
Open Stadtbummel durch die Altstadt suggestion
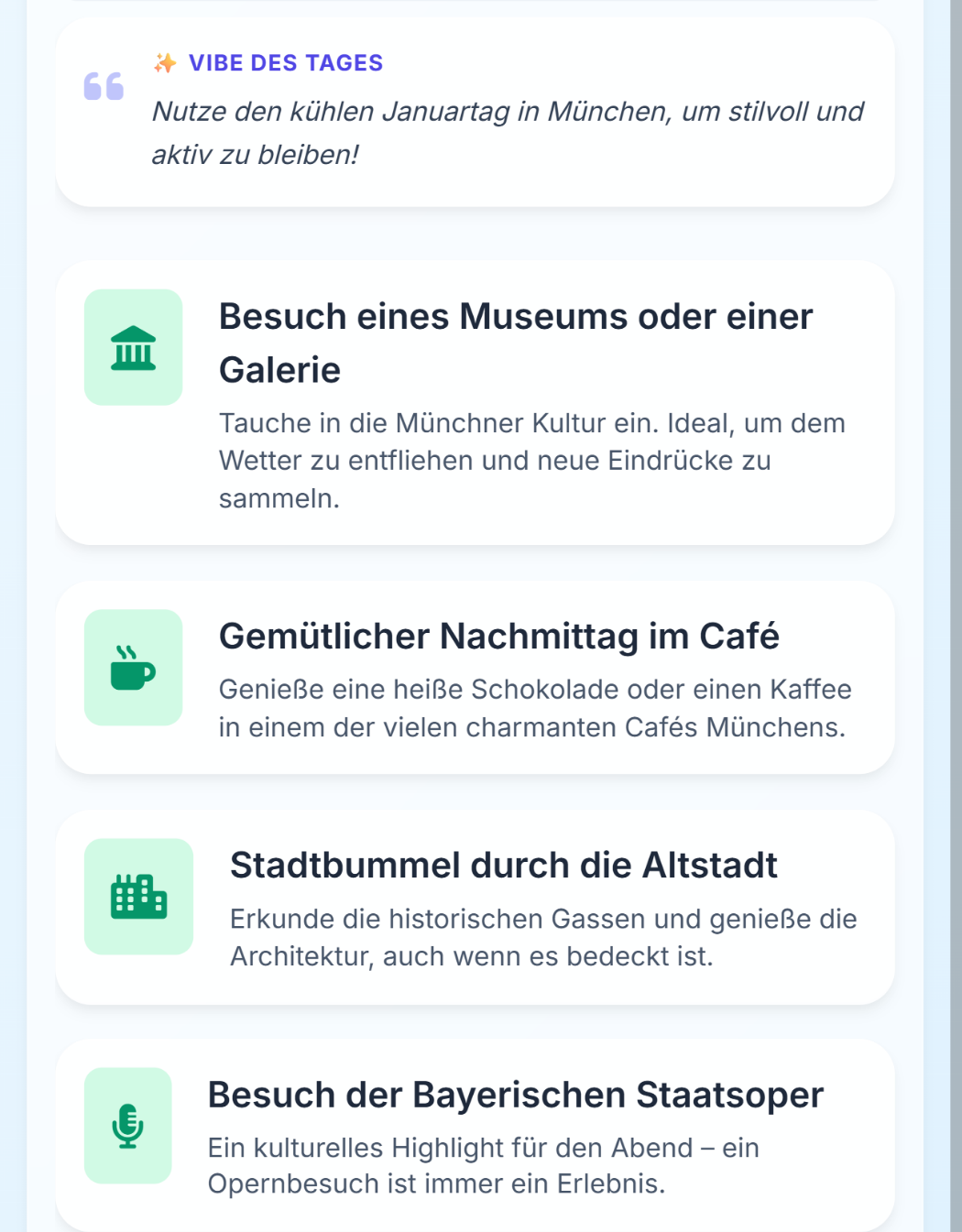tap(475, 907)
